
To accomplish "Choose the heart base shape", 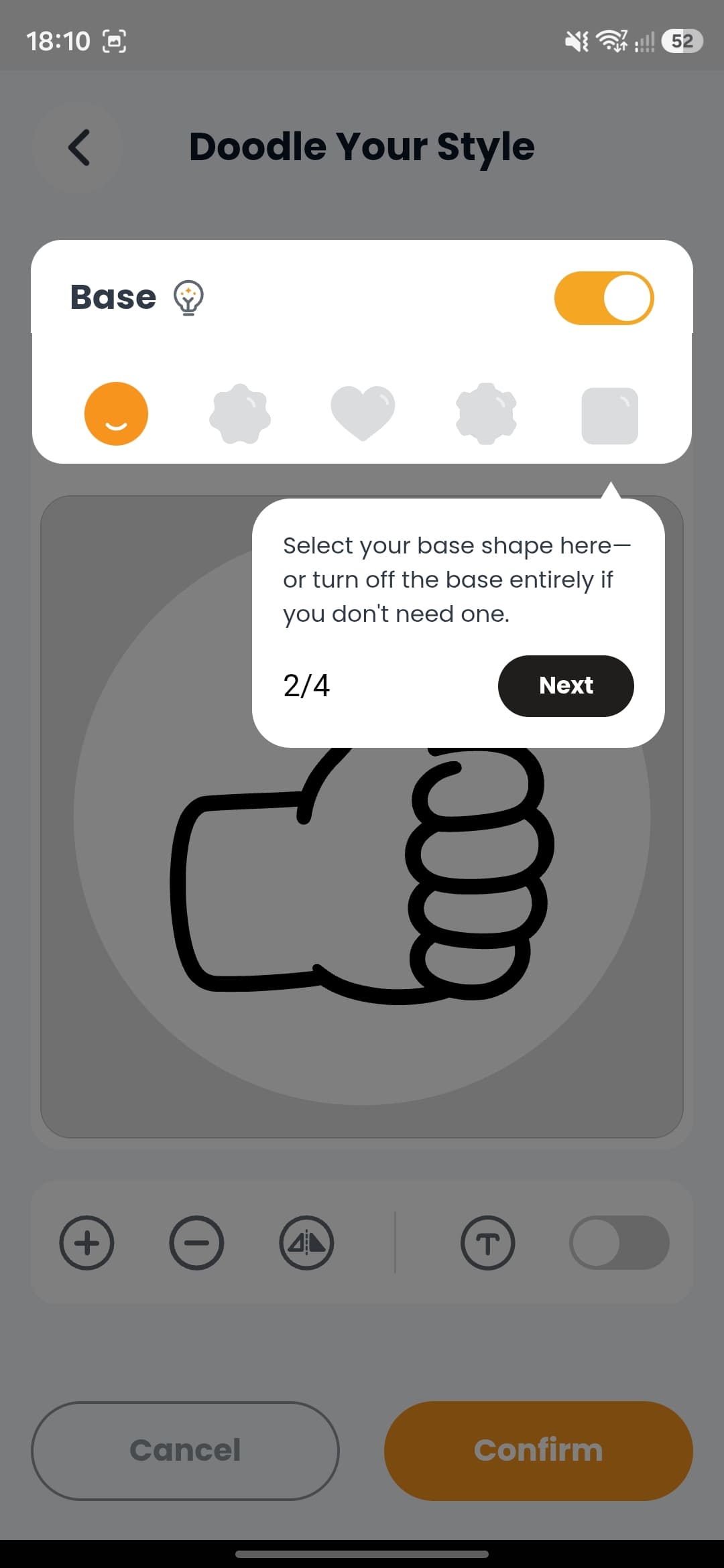I will click(363, 413).
